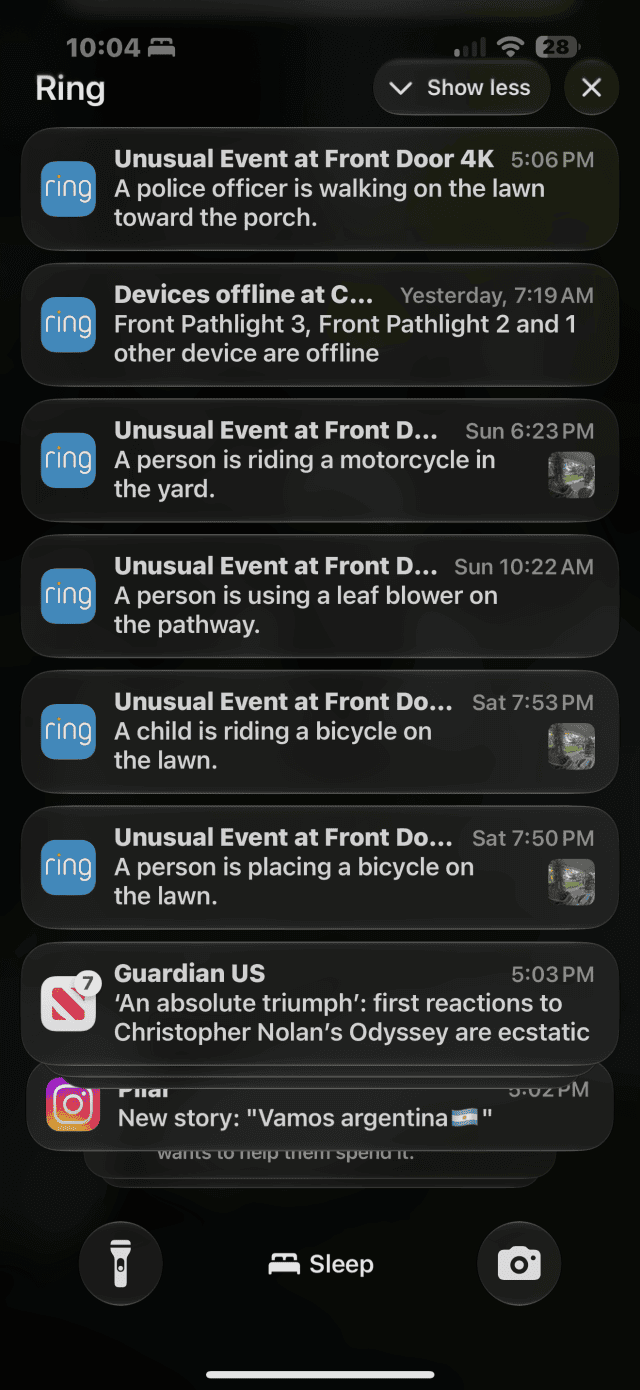Image resolution: width=640 pixels, height=1390 pixels.
Task: Open the camera from the lock screen
Action: (x=519, y=1264)
